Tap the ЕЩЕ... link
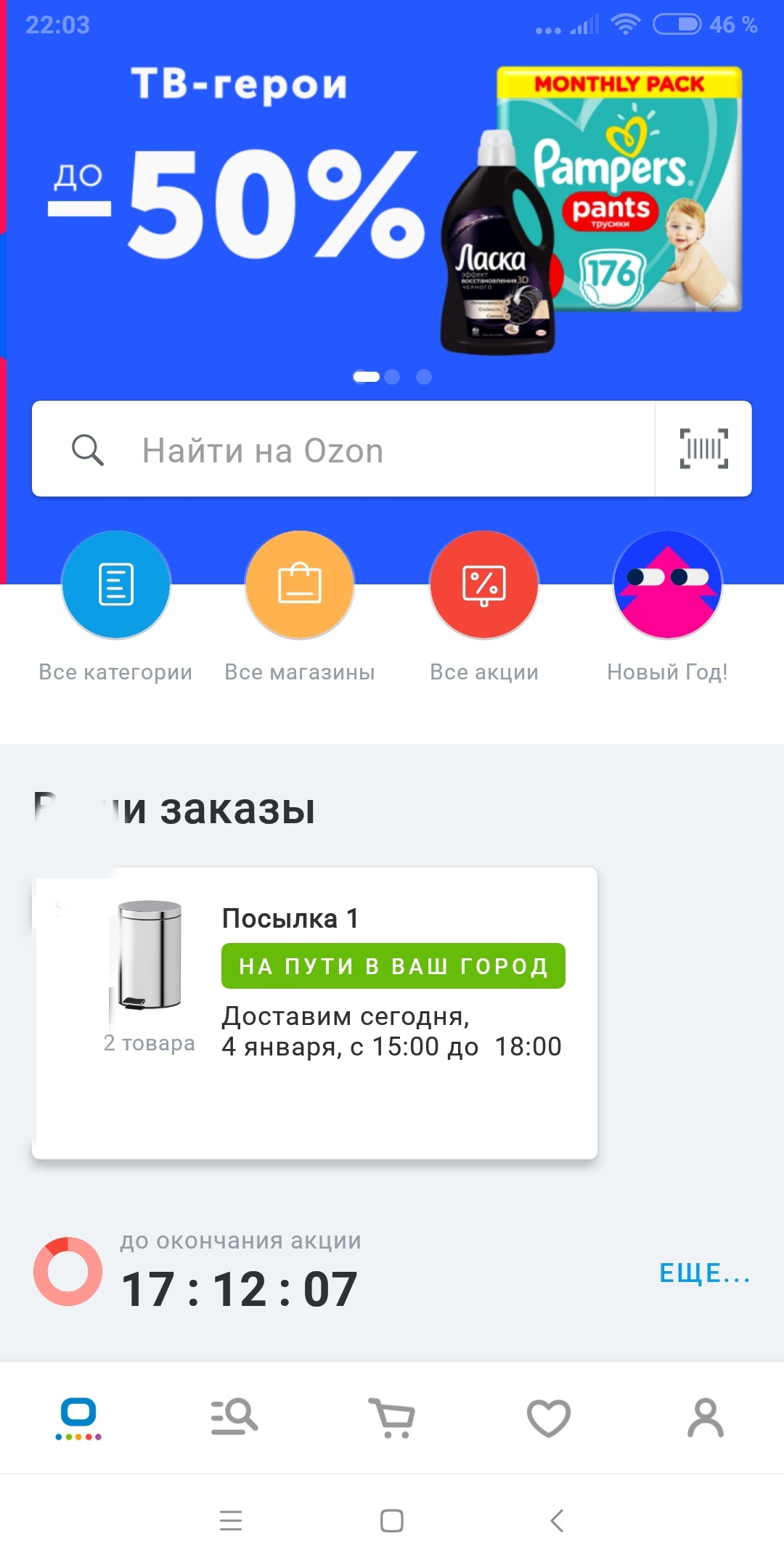 (x=705, y=1273)
